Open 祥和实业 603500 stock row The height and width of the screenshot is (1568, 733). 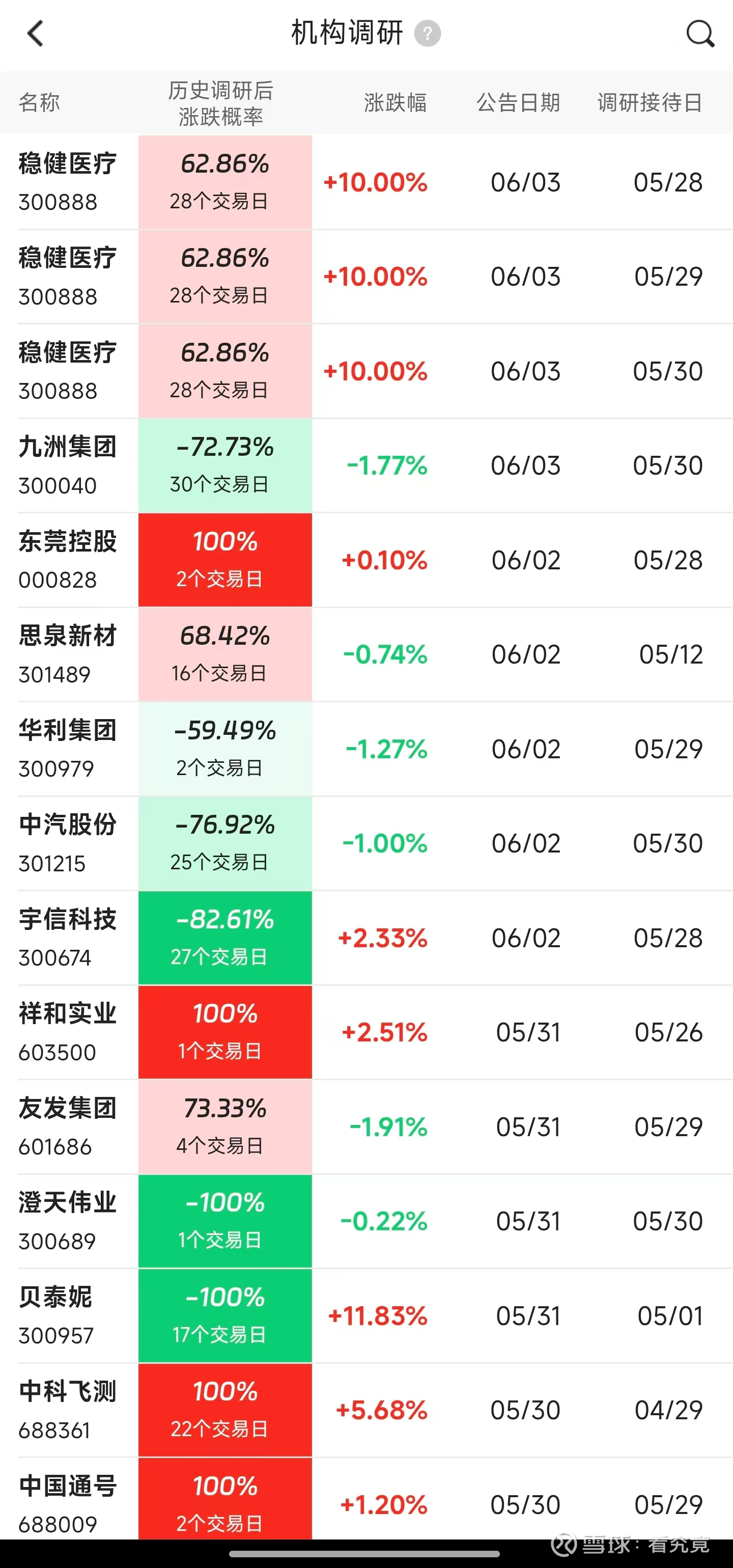pyautogui.click(x=366, y=1032)
